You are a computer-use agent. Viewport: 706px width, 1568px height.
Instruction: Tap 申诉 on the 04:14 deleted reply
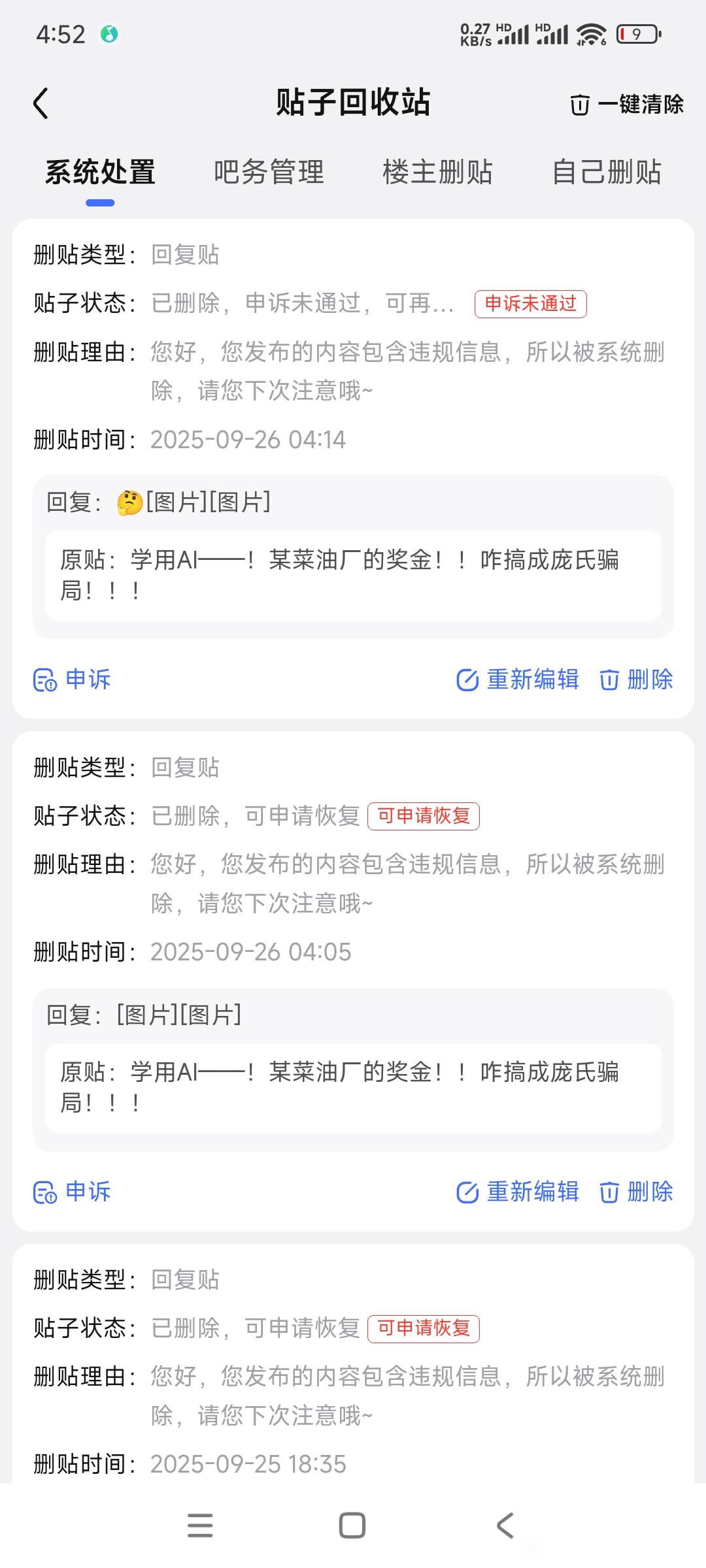click(x=73, y=679)
